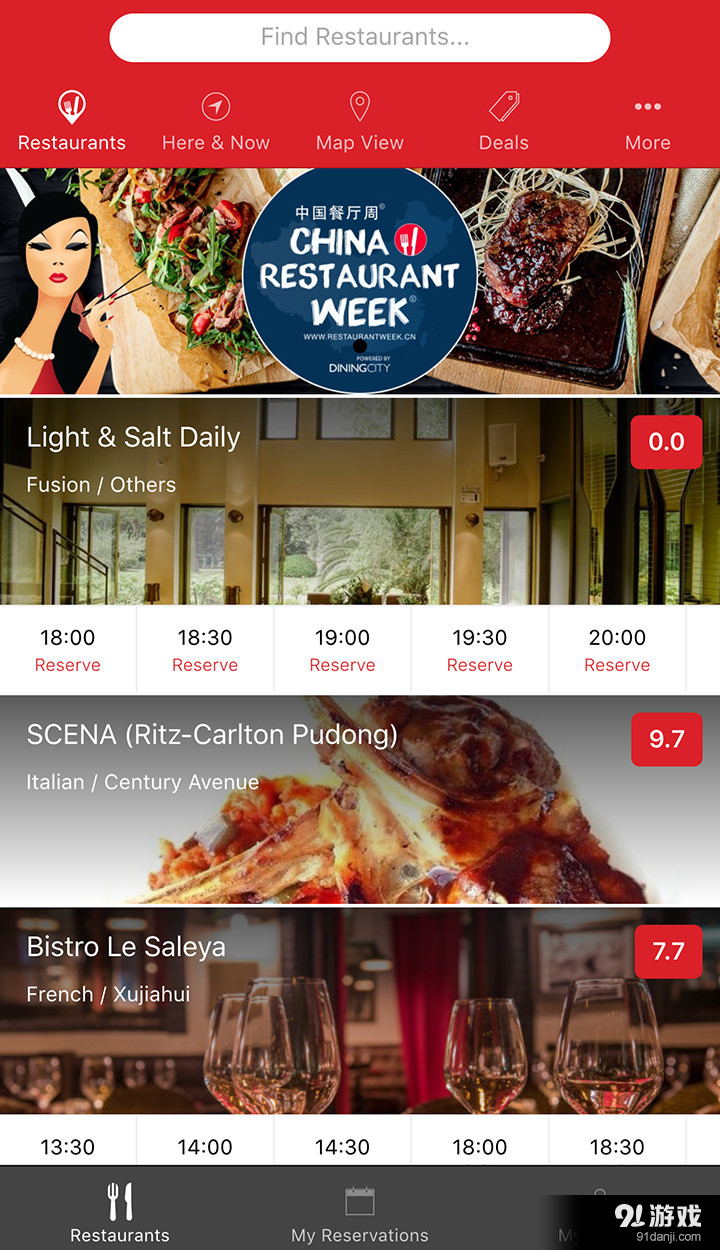Reserve the 18:00 slot at Light & Salt Daily
This screenshot has height=1250, width=720.
67,649
